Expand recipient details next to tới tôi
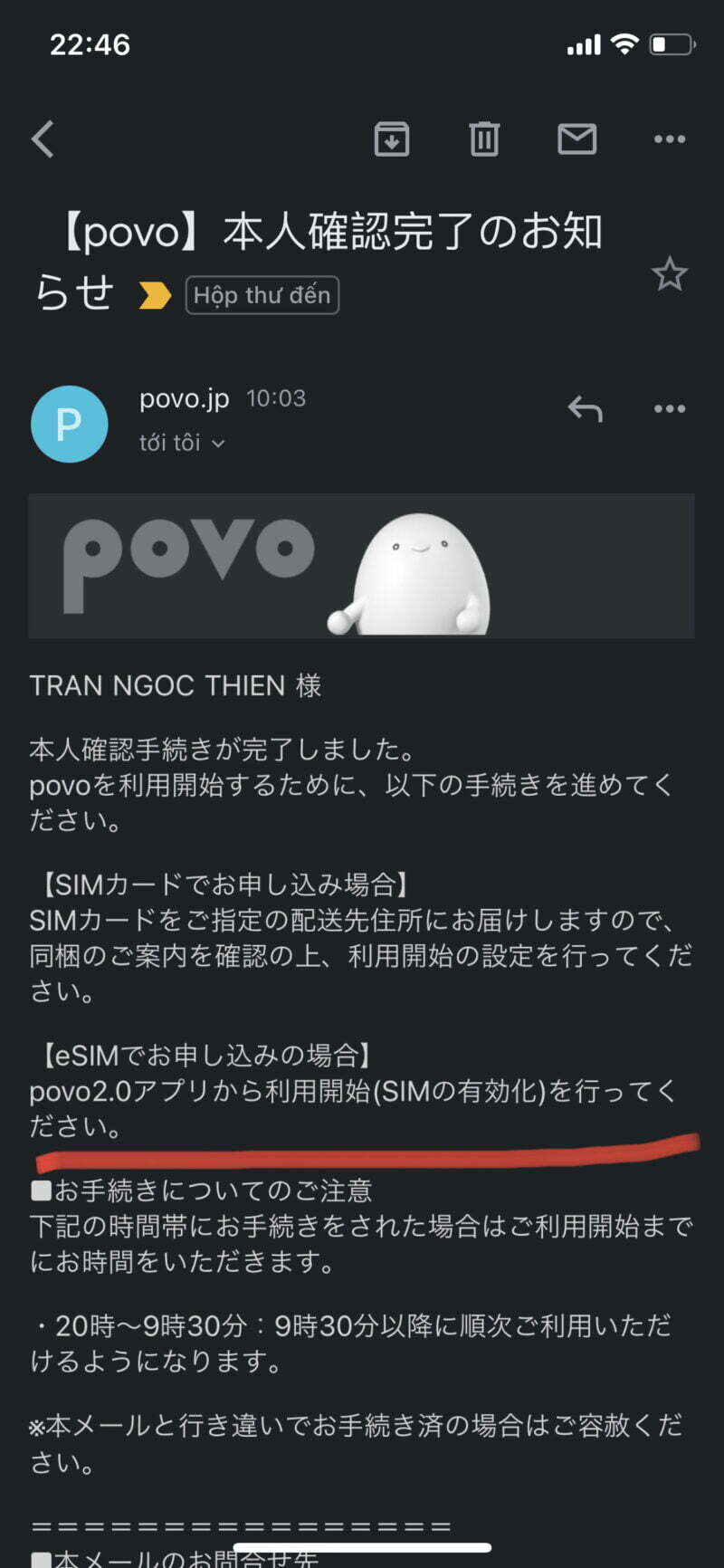This screenshot has height=1568, width=724. click(x=217, y=444)
